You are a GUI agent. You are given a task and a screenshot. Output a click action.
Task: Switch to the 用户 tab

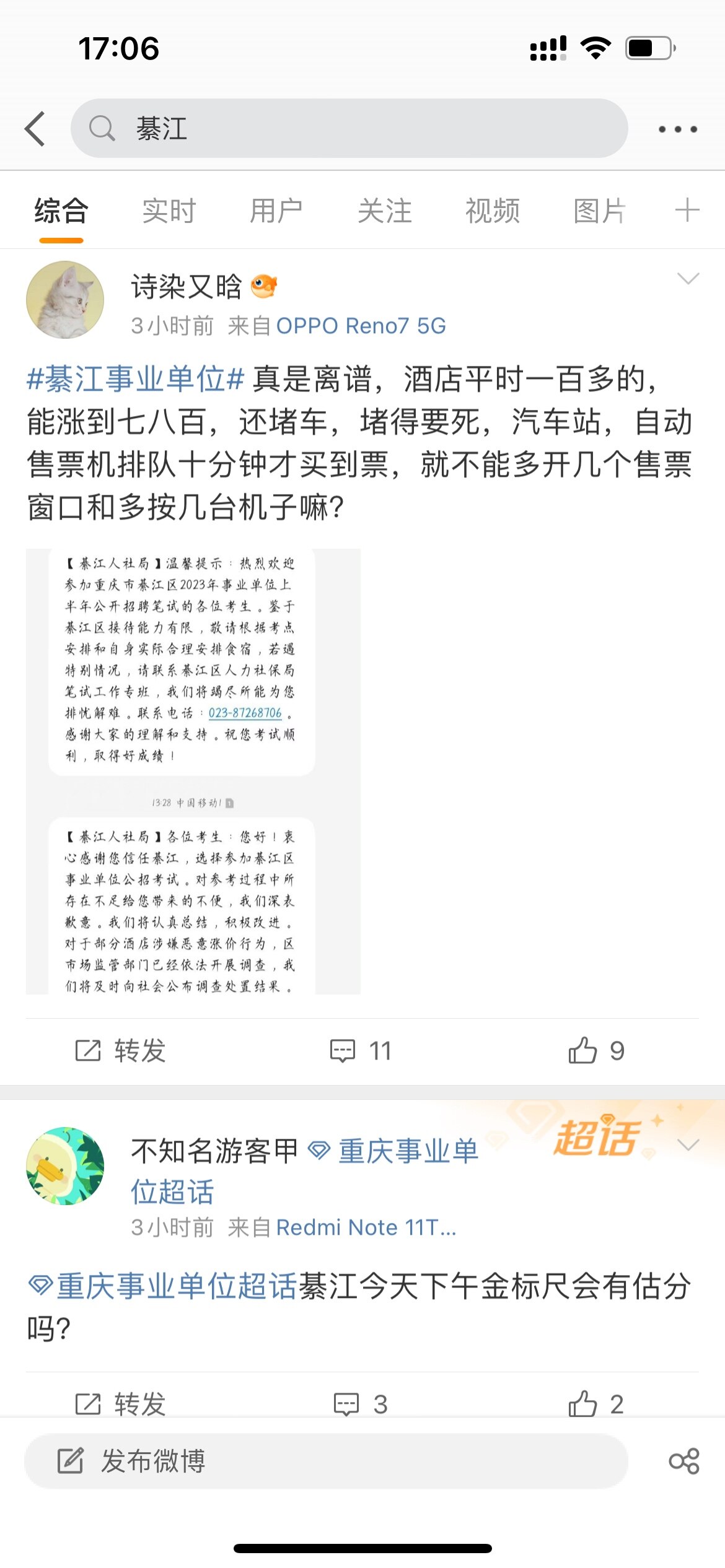click(276, 211)
